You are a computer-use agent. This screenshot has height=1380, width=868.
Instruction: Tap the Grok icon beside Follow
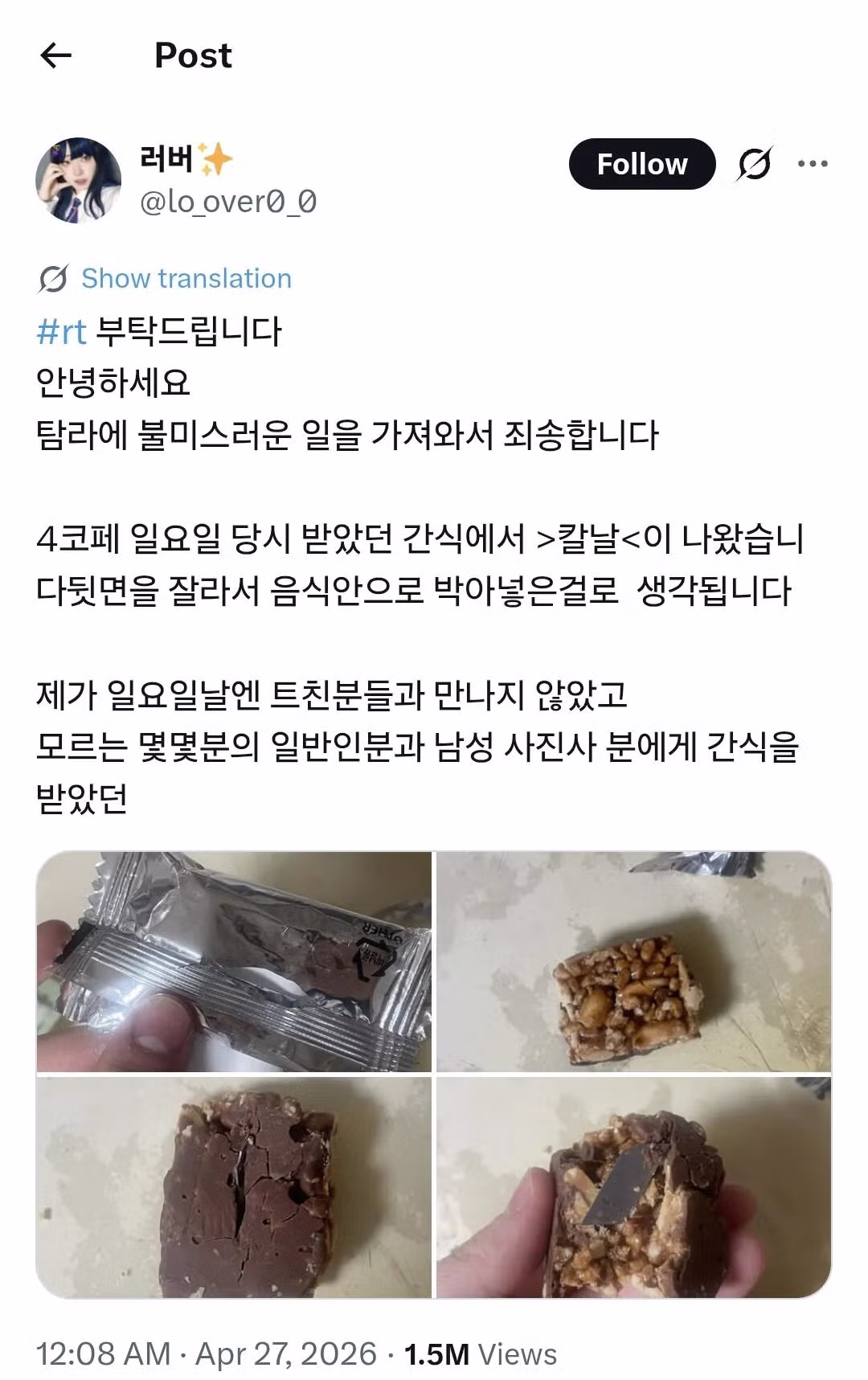point(754,164)
